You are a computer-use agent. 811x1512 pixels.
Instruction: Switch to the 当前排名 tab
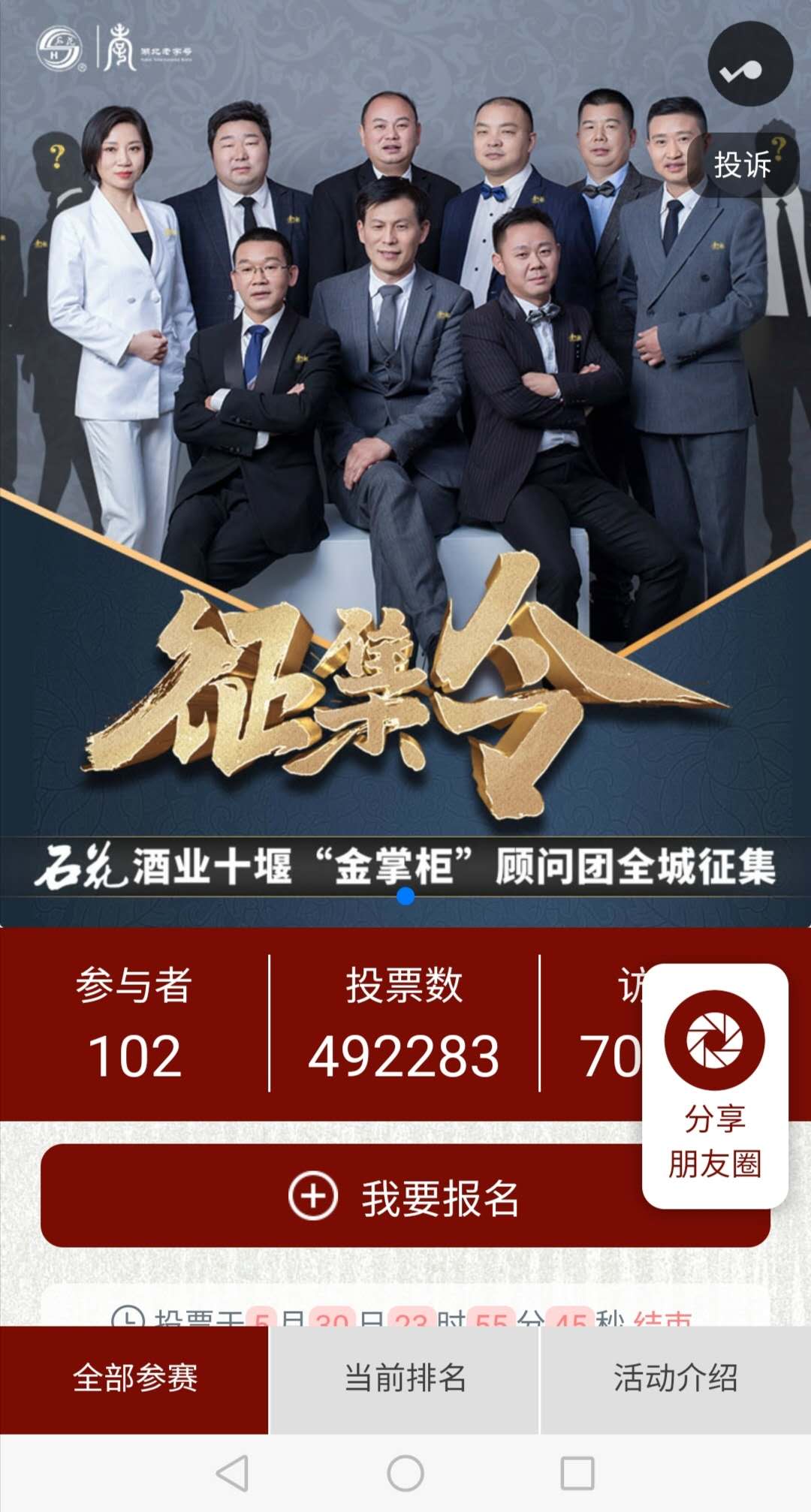click(405, 1378)
